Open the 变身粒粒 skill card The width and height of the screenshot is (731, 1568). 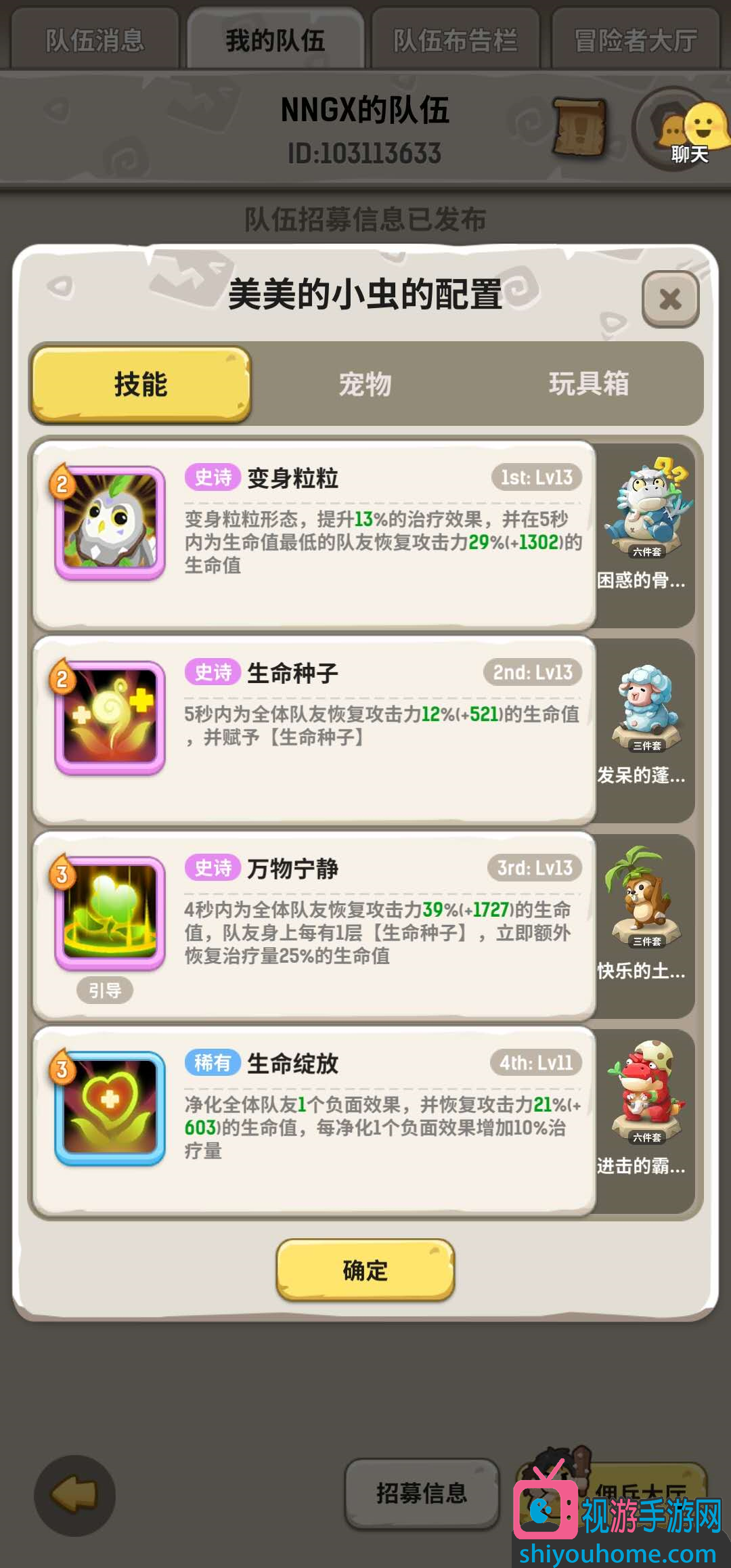[315, 535]
